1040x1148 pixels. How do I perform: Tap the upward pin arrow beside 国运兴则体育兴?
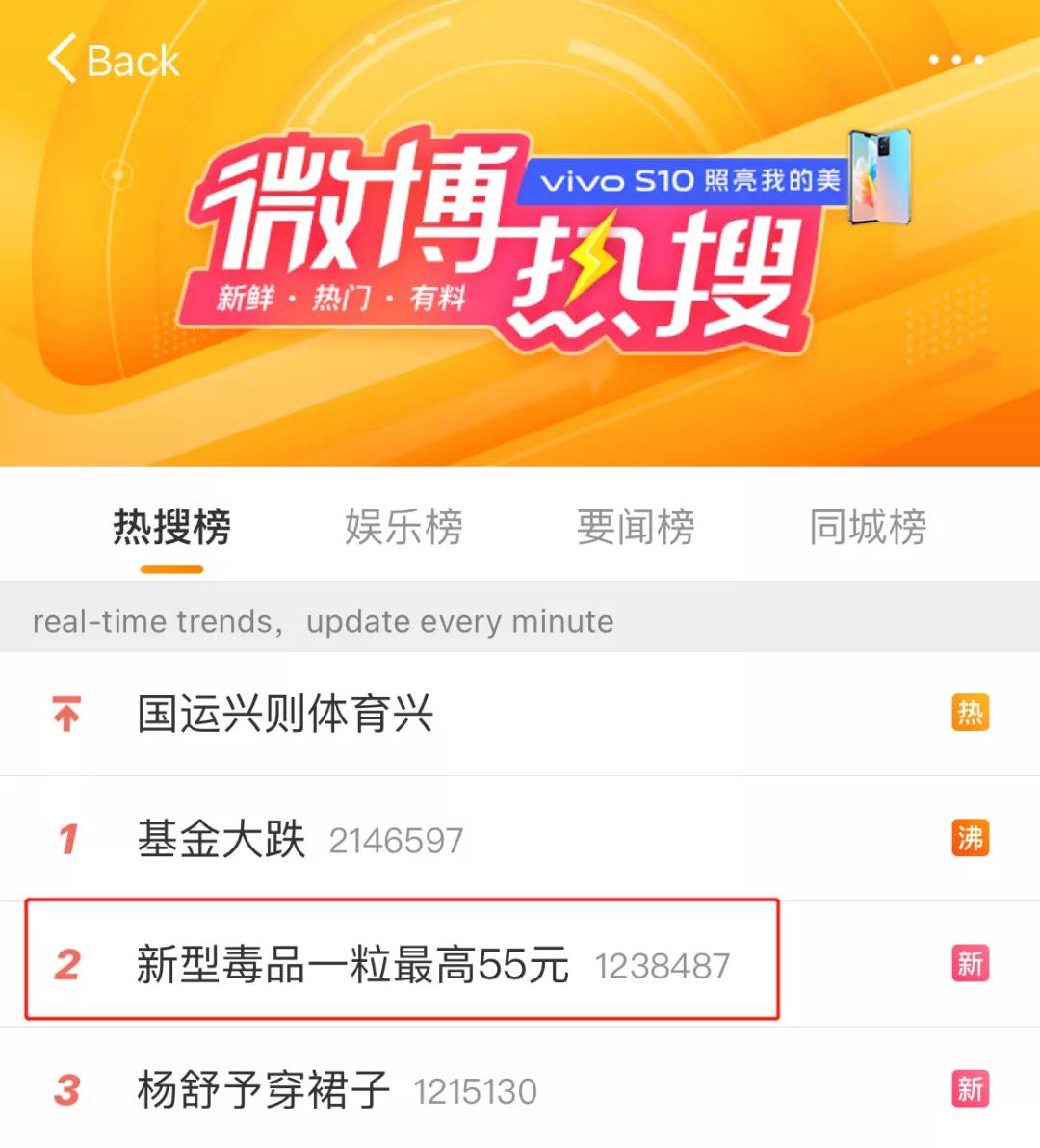[x=64, y=715]
